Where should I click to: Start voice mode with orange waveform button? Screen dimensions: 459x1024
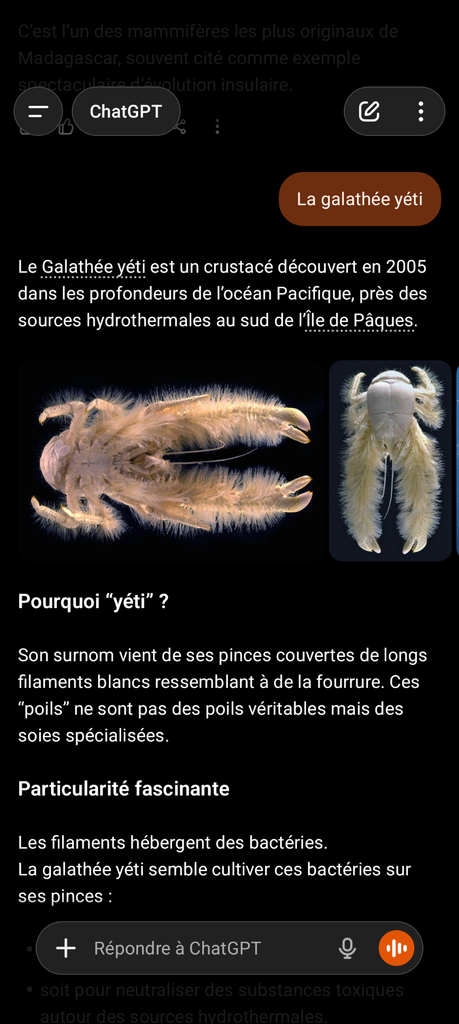click(396, 948)
